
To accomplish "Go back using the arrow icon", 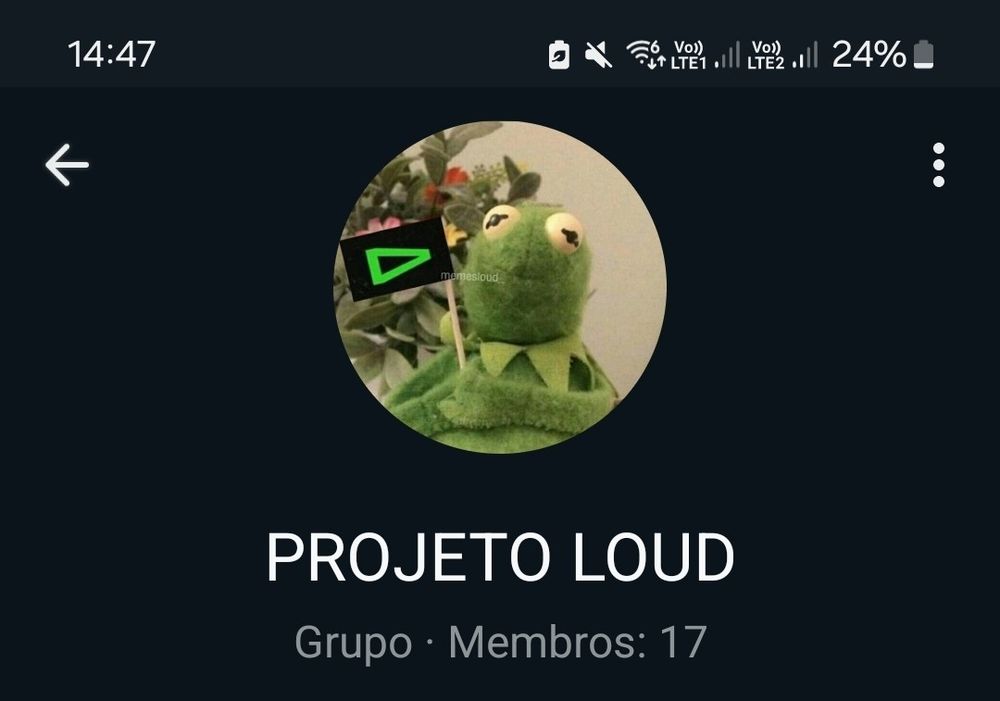I will [67, 165].
